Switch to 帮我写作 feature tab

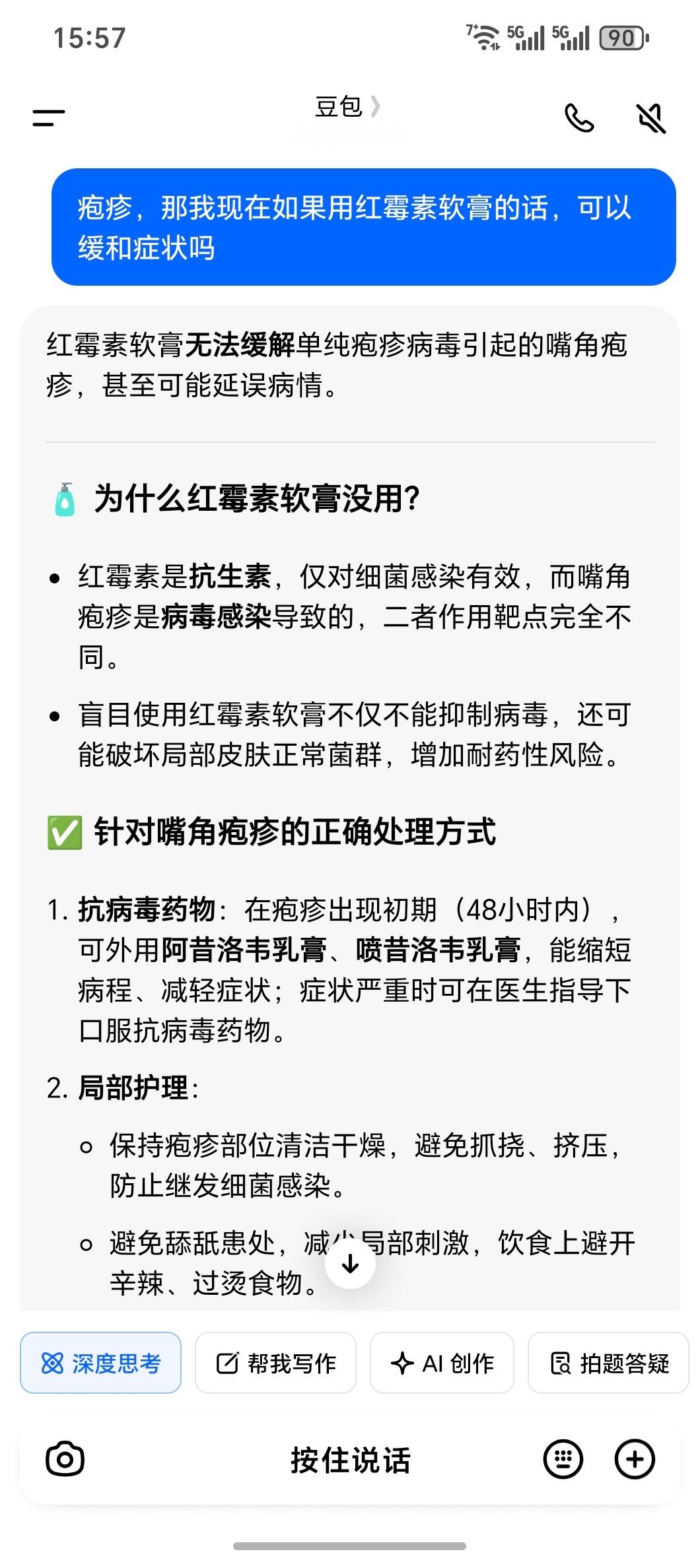275,1363
